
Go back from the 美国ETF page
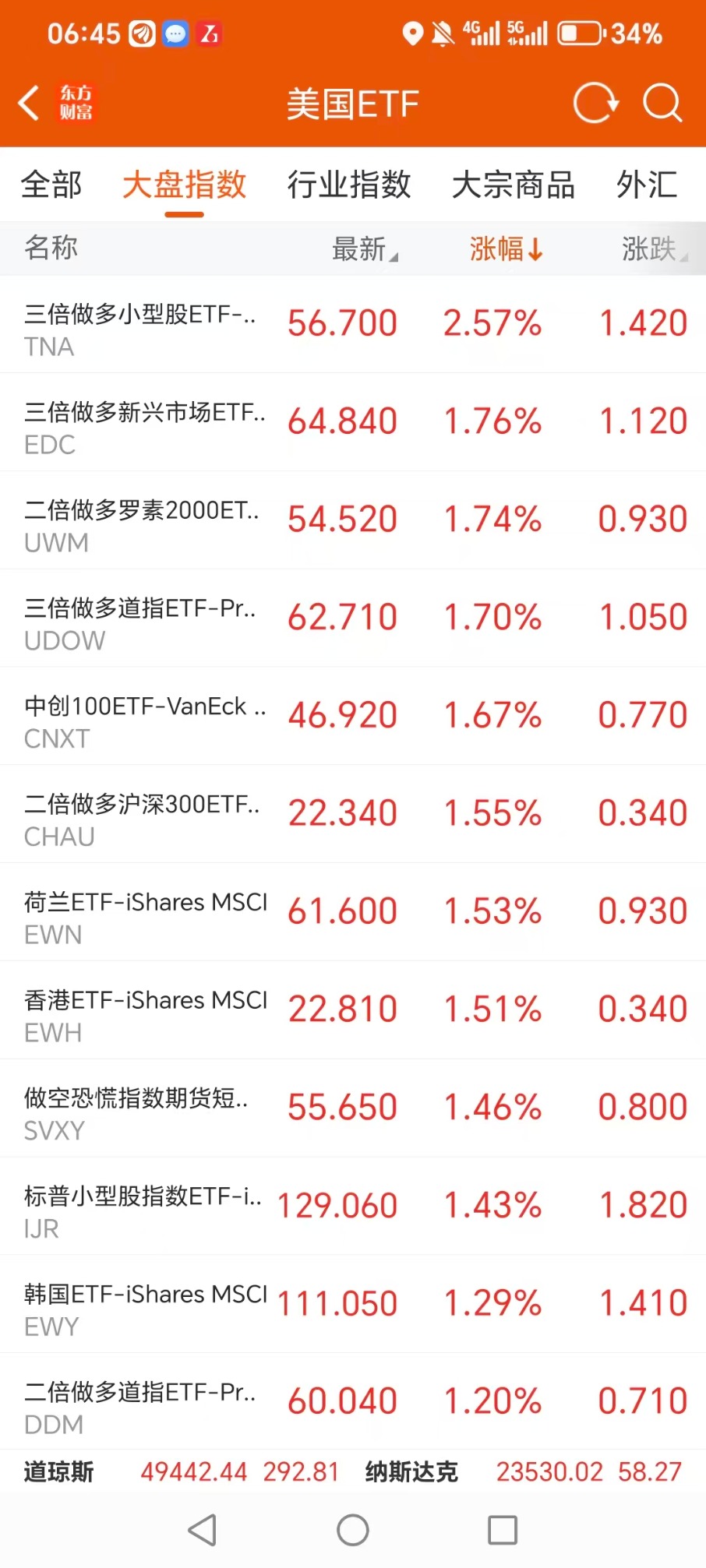(30, 103)
